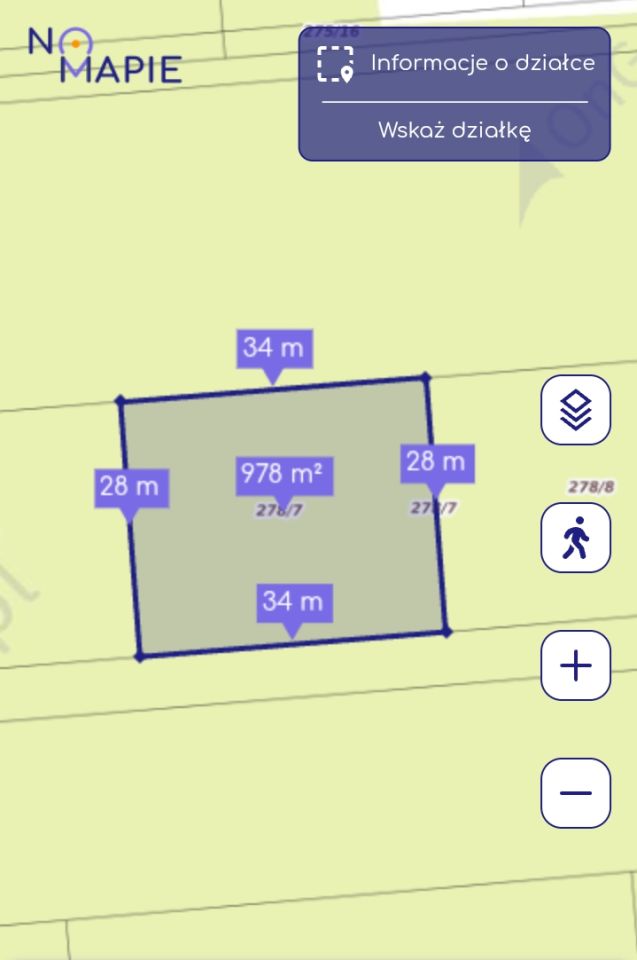Select the 'Wskaż działkę' option
Screen dimensions: 637x960
(x=454, y=130)
